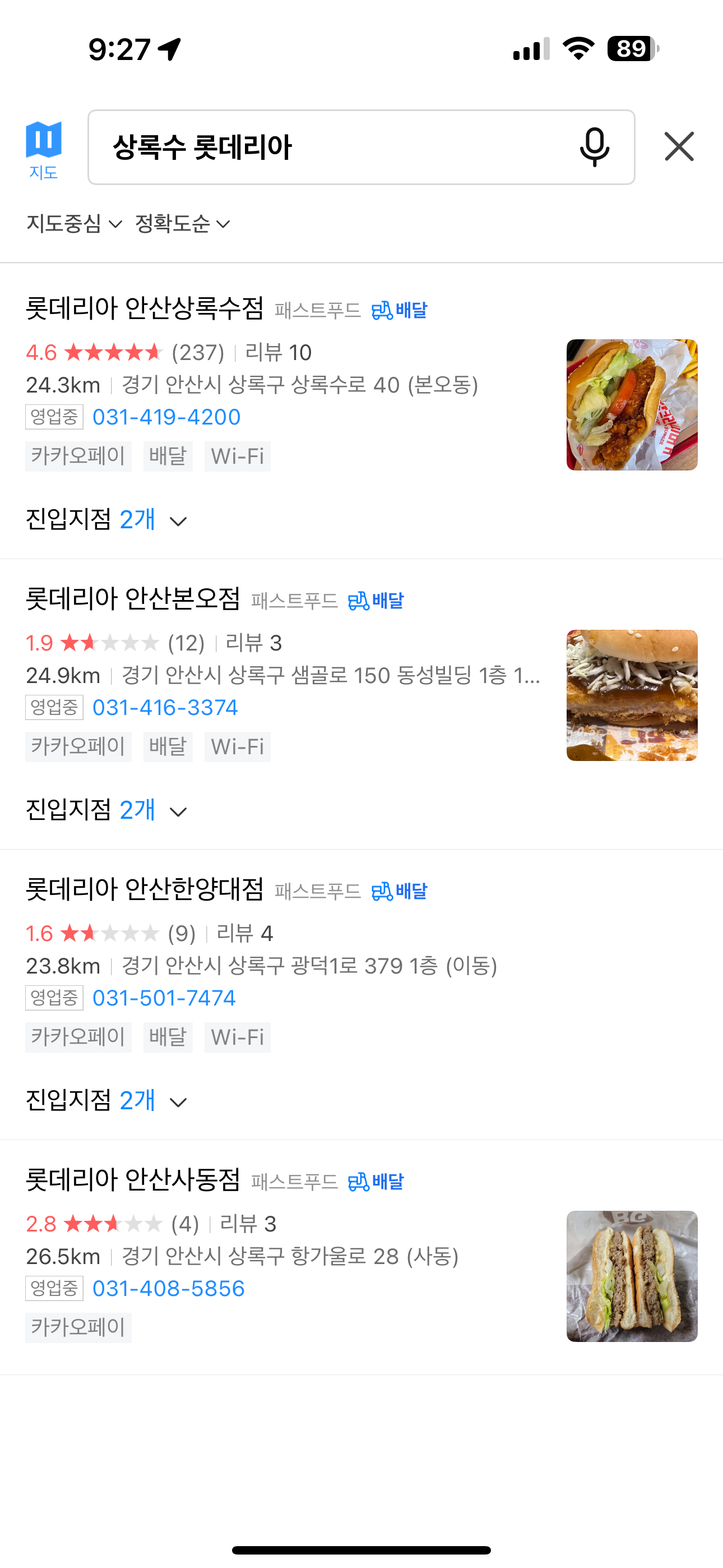Open the 롯데리아 안산상록수점 result
This screenshot has width=723, height=1568.
tap(145, 308)
